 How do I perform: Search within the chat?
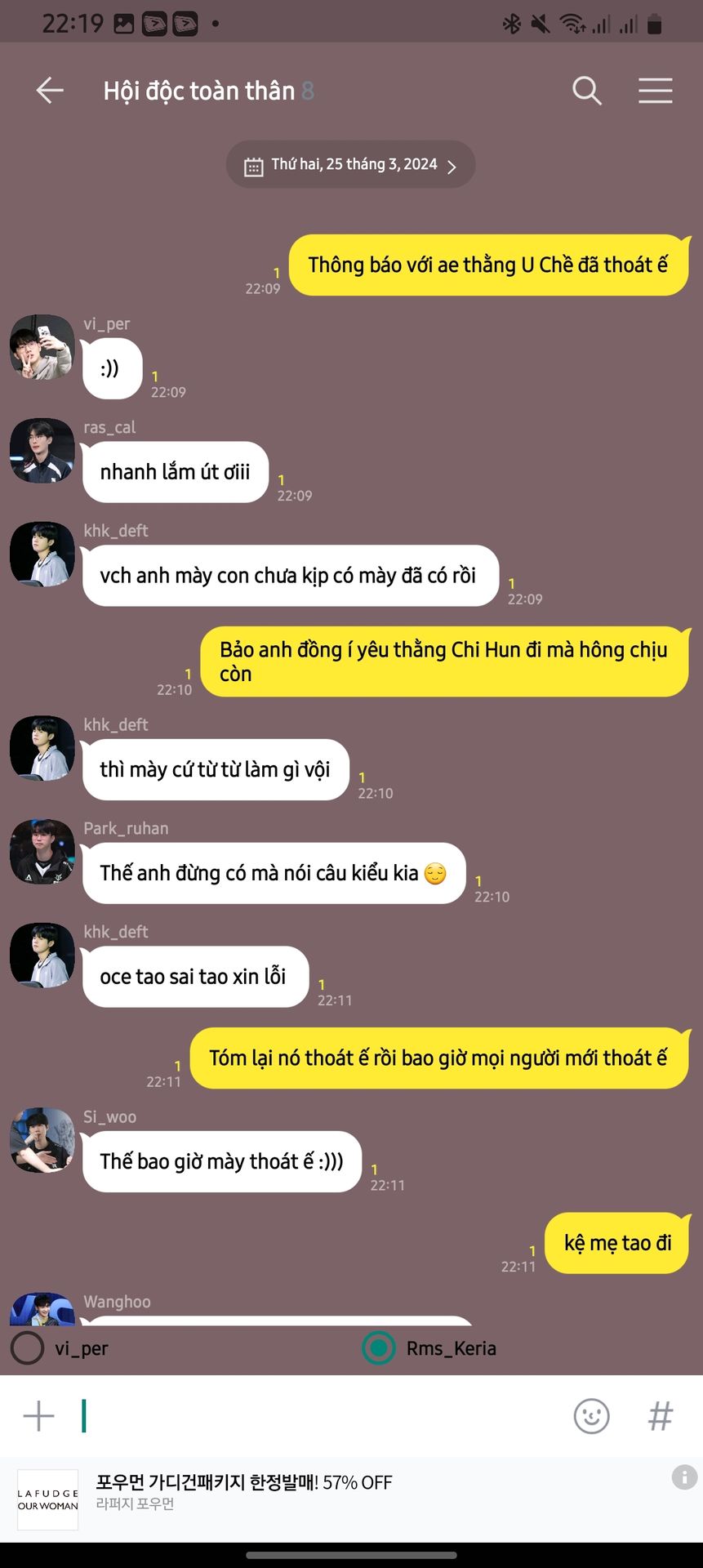586,91
